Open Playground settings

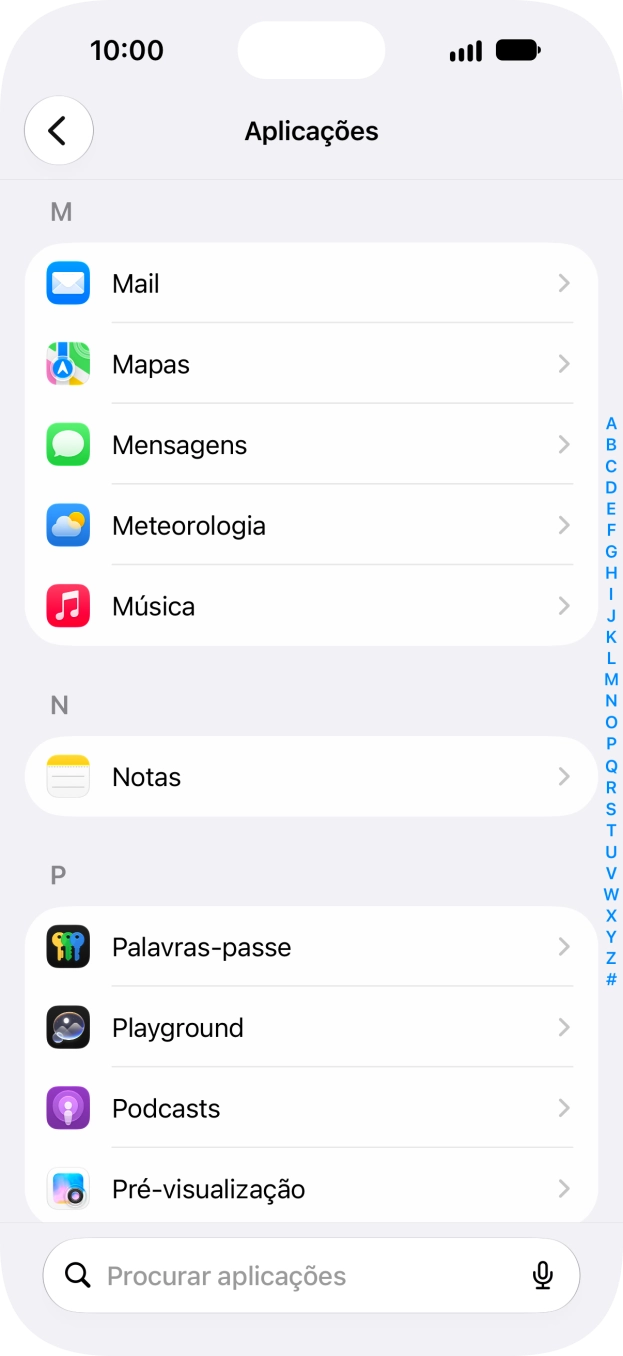click(x=311, y=1028)
